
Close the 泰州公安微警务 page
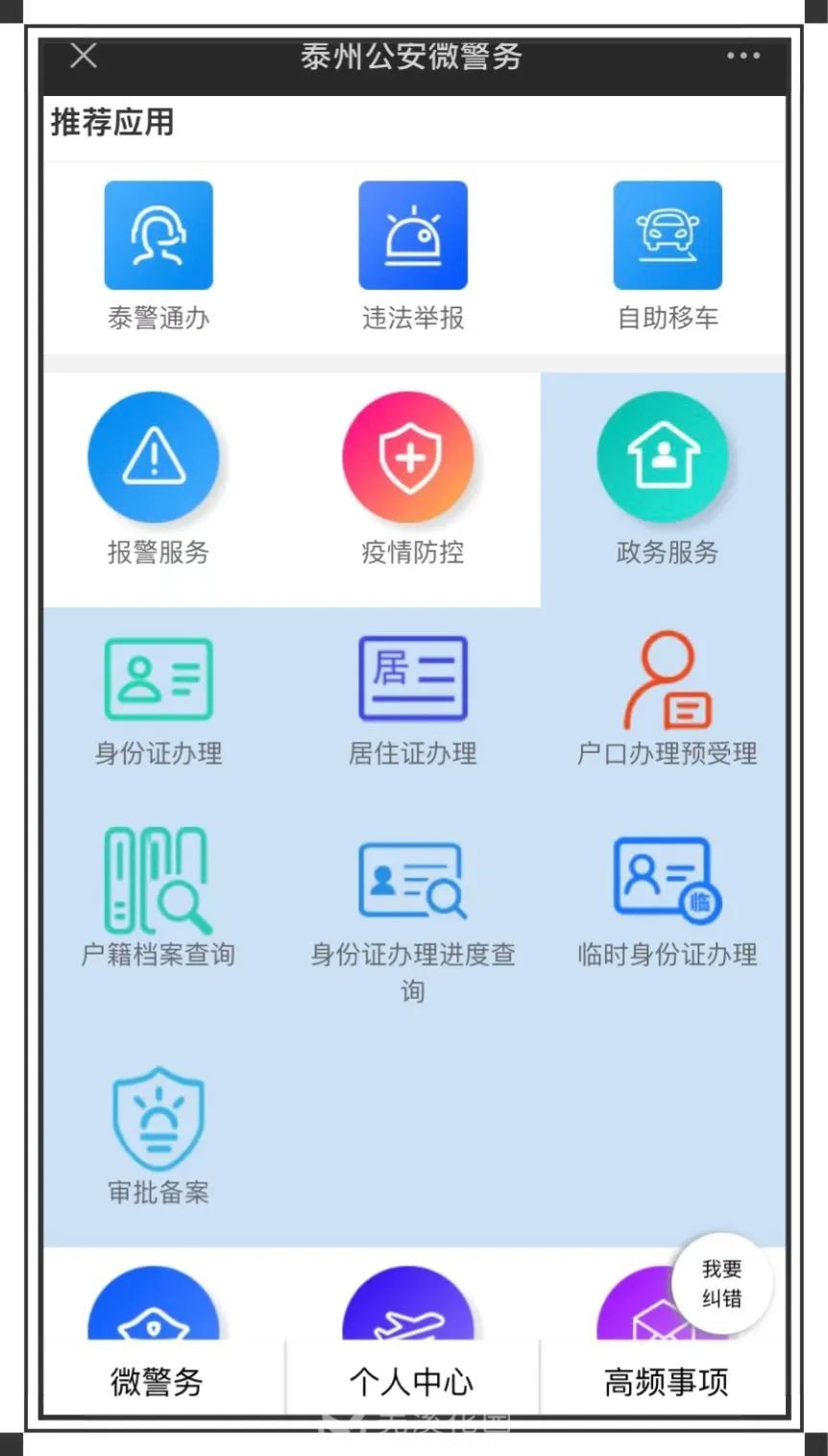84,56
